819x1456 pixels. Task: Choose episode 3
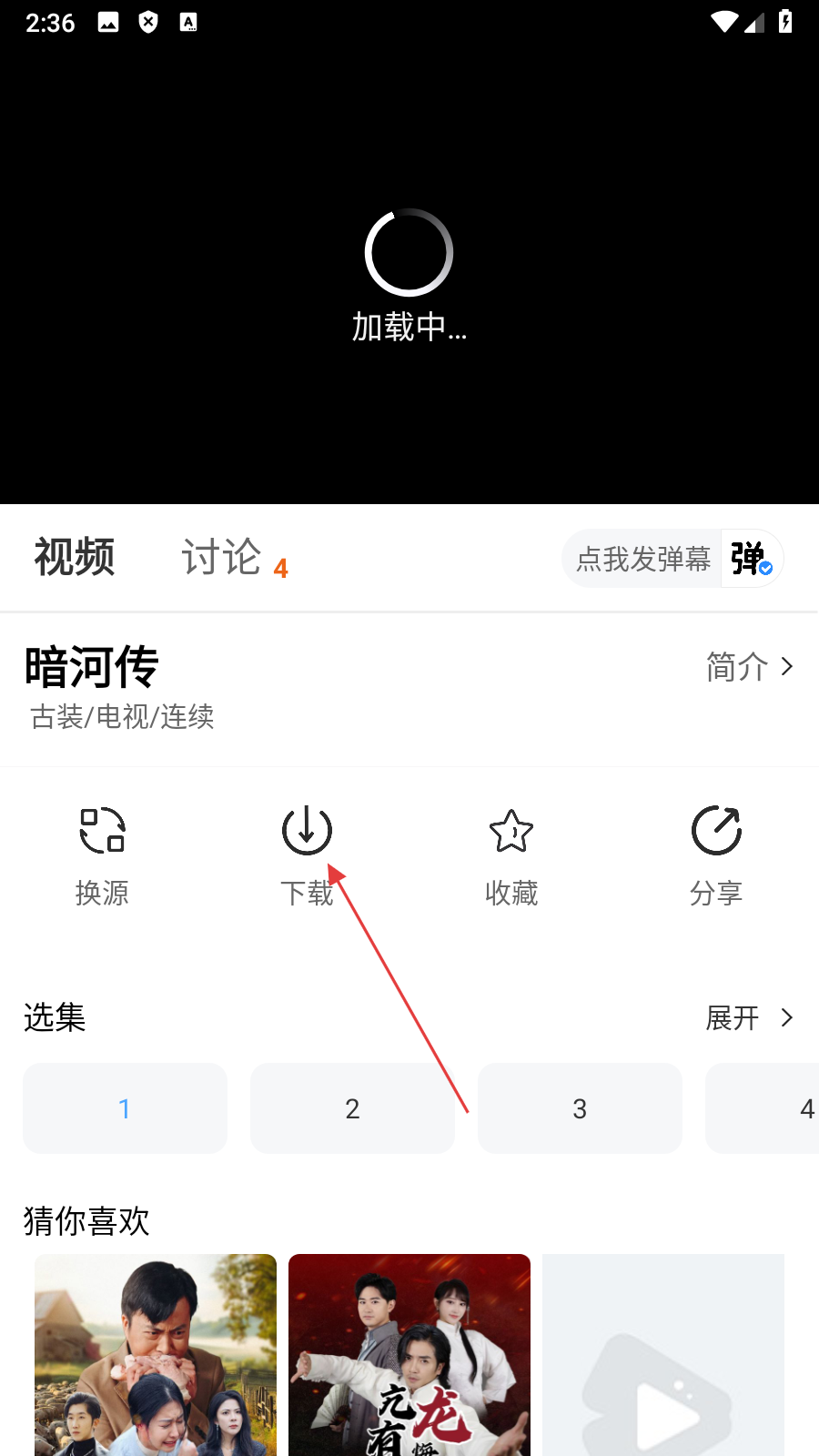pos(580,1108)
